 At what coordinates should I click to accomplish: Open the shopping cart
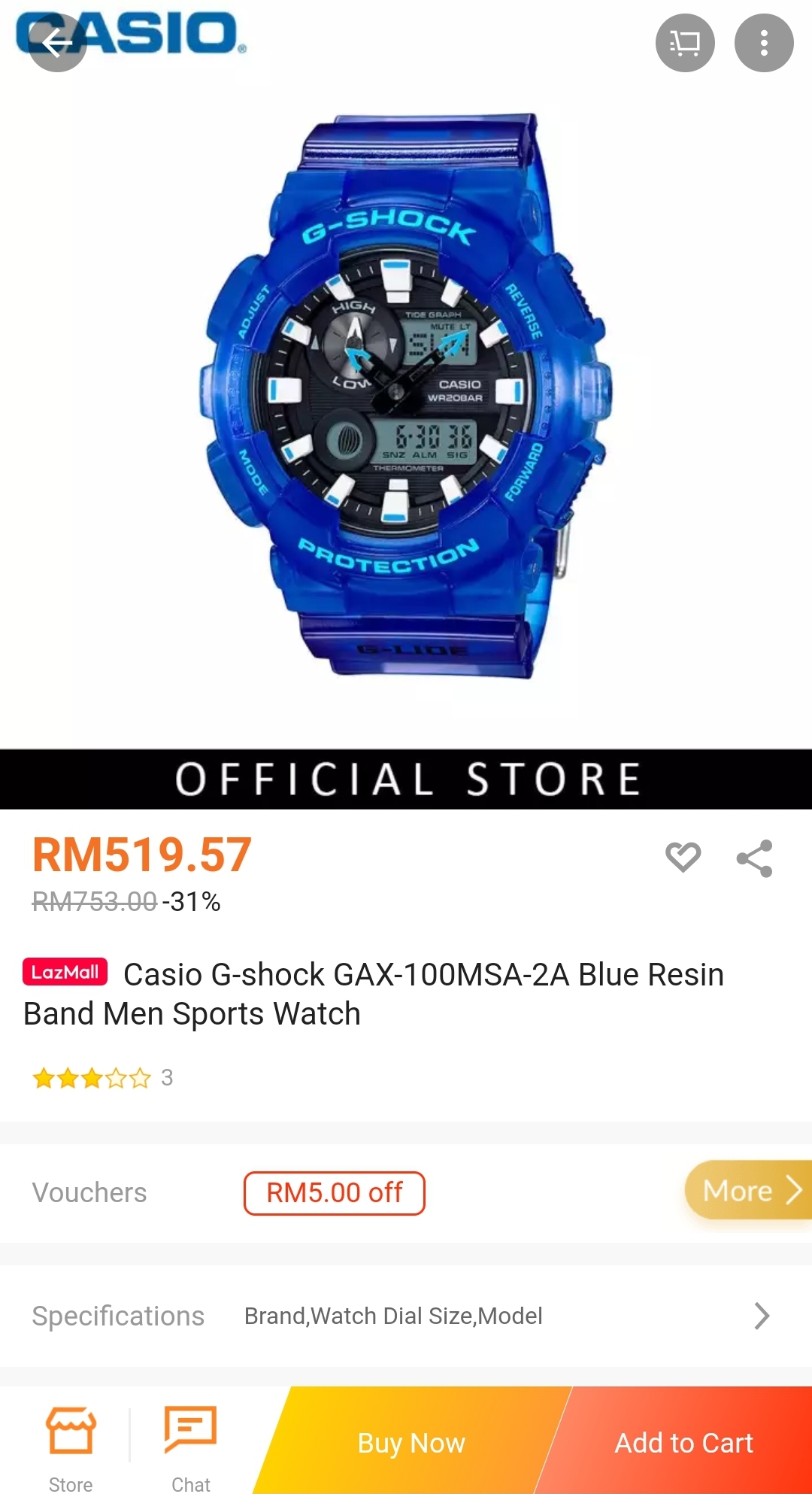click(685, 44)
